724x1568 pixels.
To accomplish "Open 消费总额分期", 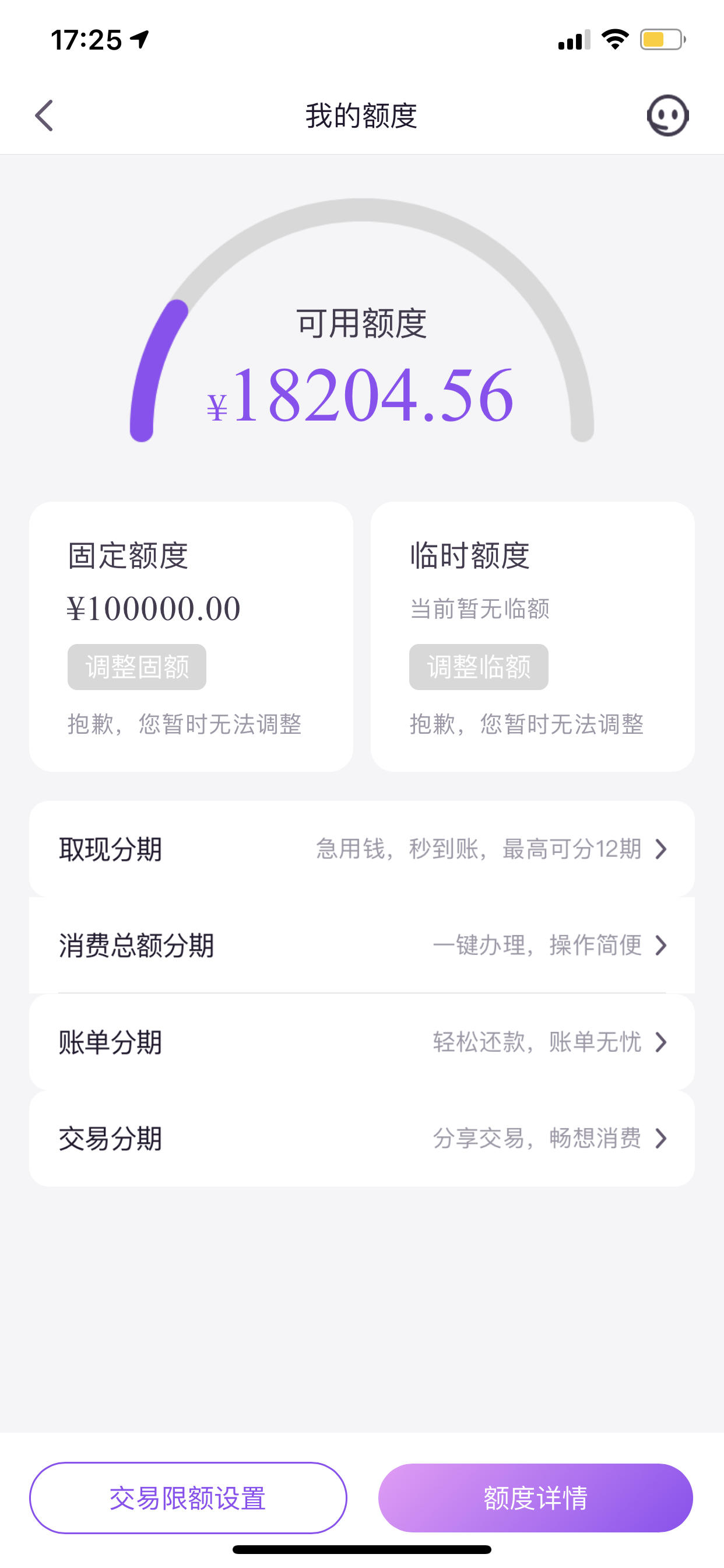I will [362, 946].
